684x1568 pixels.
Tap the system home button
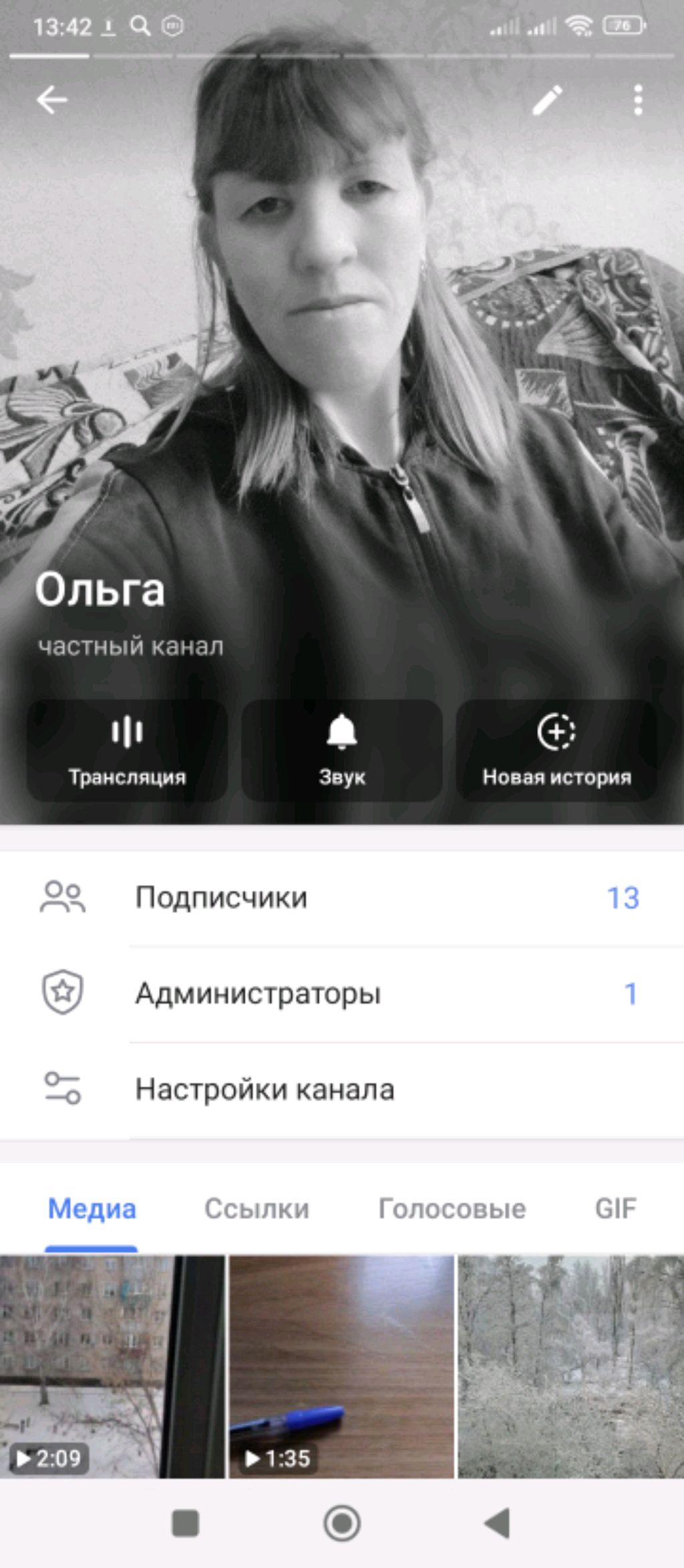[342, 1524]
